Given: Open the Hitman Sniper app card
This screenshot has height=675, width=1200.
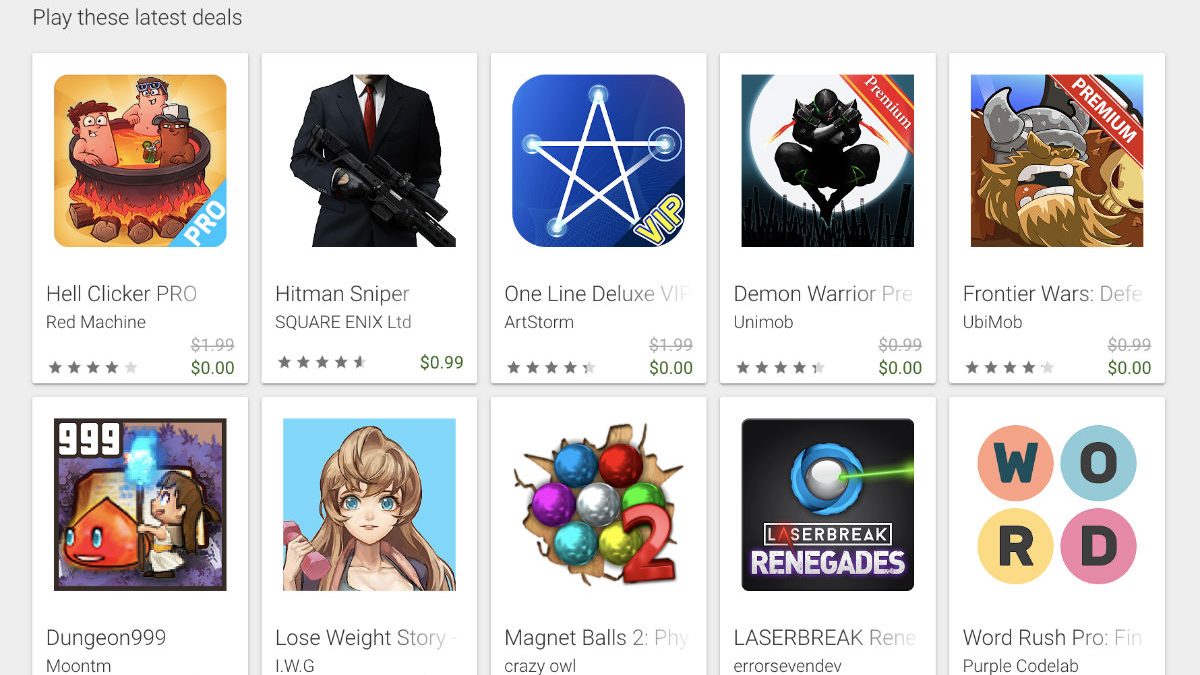Looking at the screenshot, I should [x=369, y=161].
